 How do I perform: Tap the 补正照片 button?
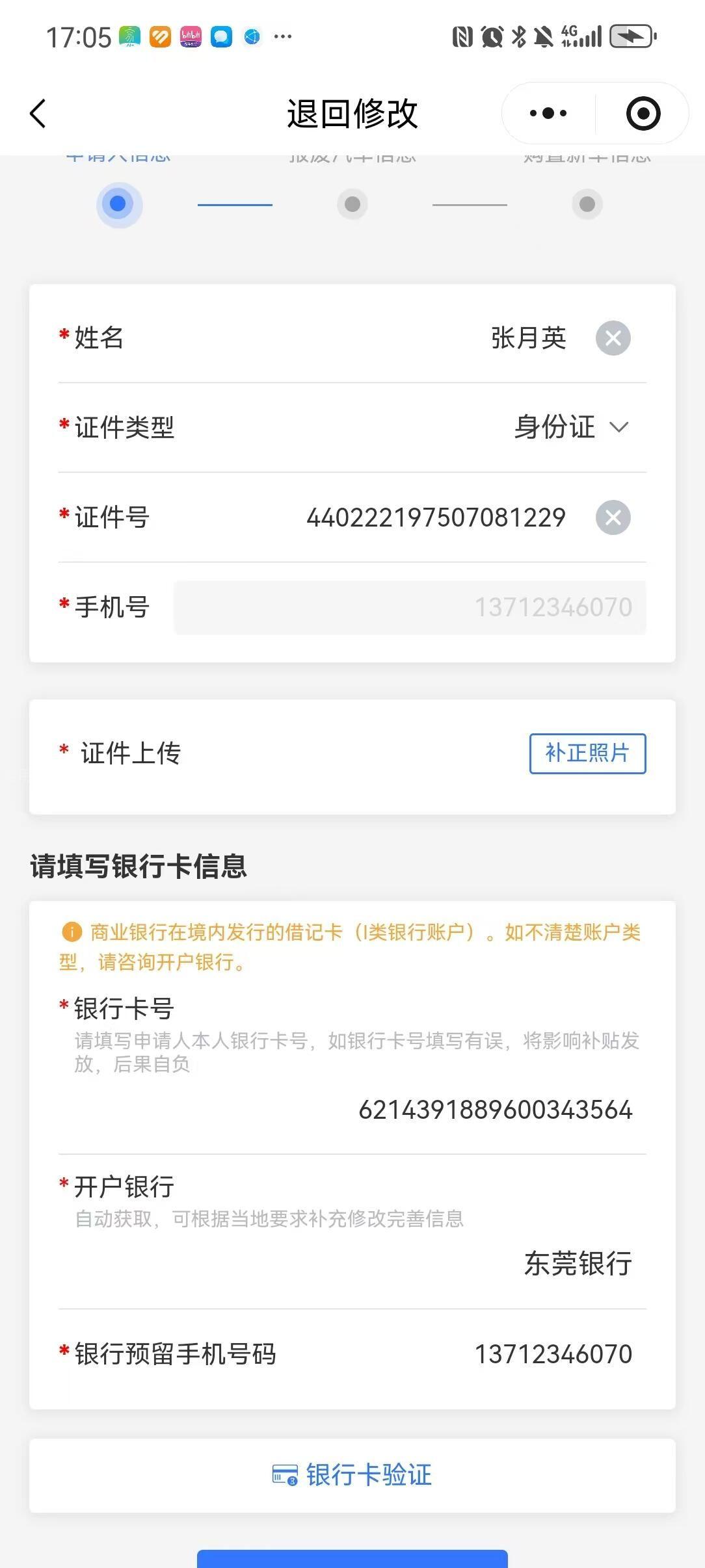[x=587, y=753]
